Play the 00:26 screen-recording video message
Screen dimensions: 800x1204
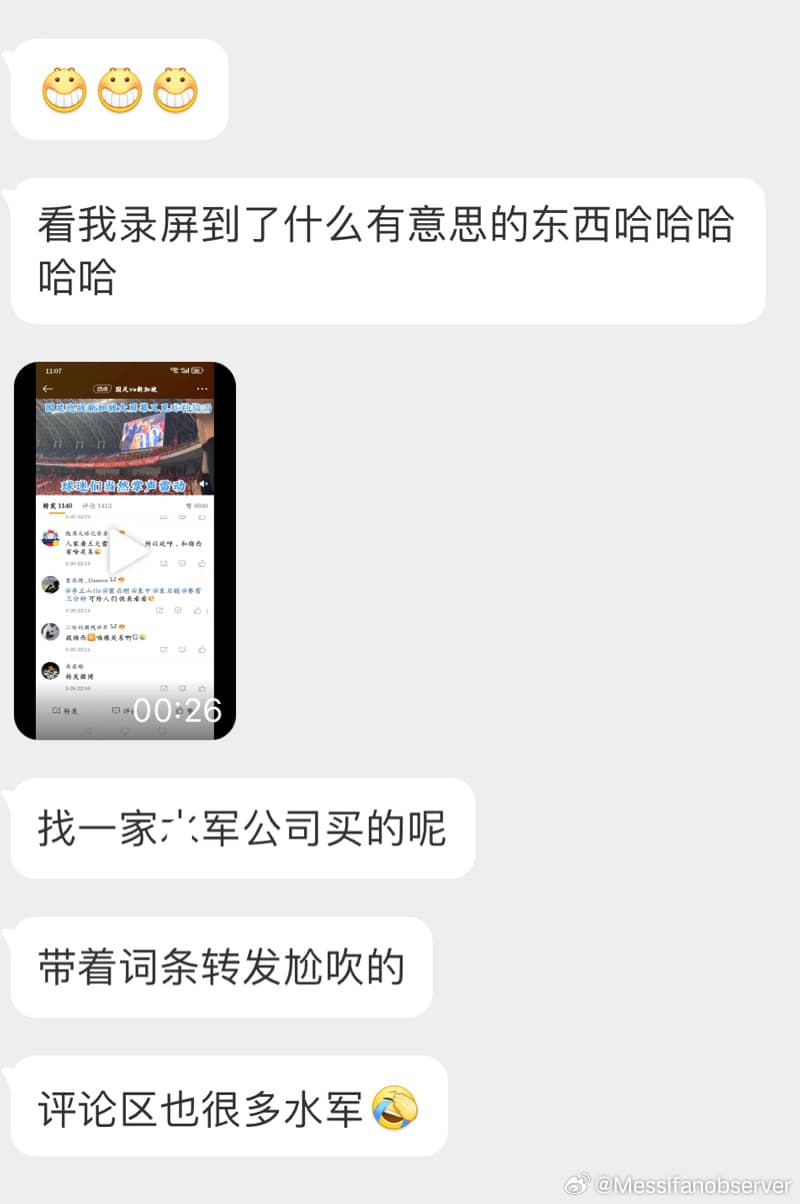(x=125, y=551)
